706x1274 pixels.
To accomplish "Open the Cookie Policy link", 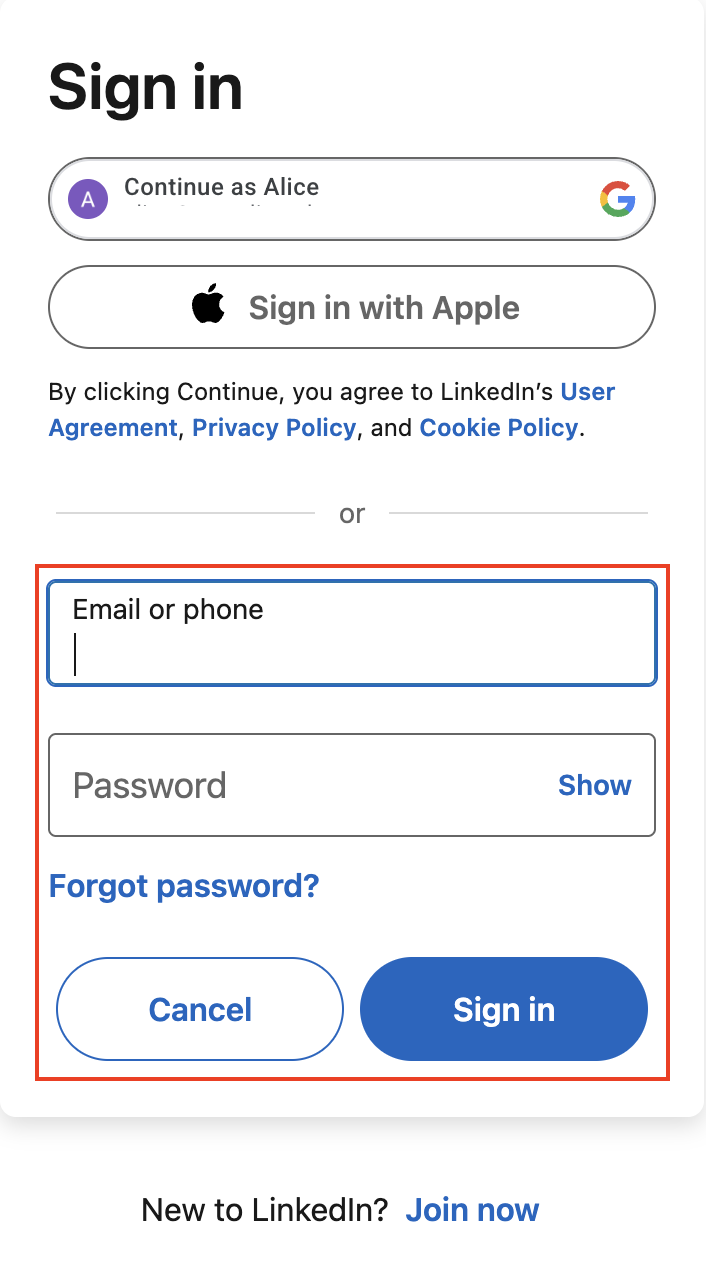I will click(x=498, y=428).
